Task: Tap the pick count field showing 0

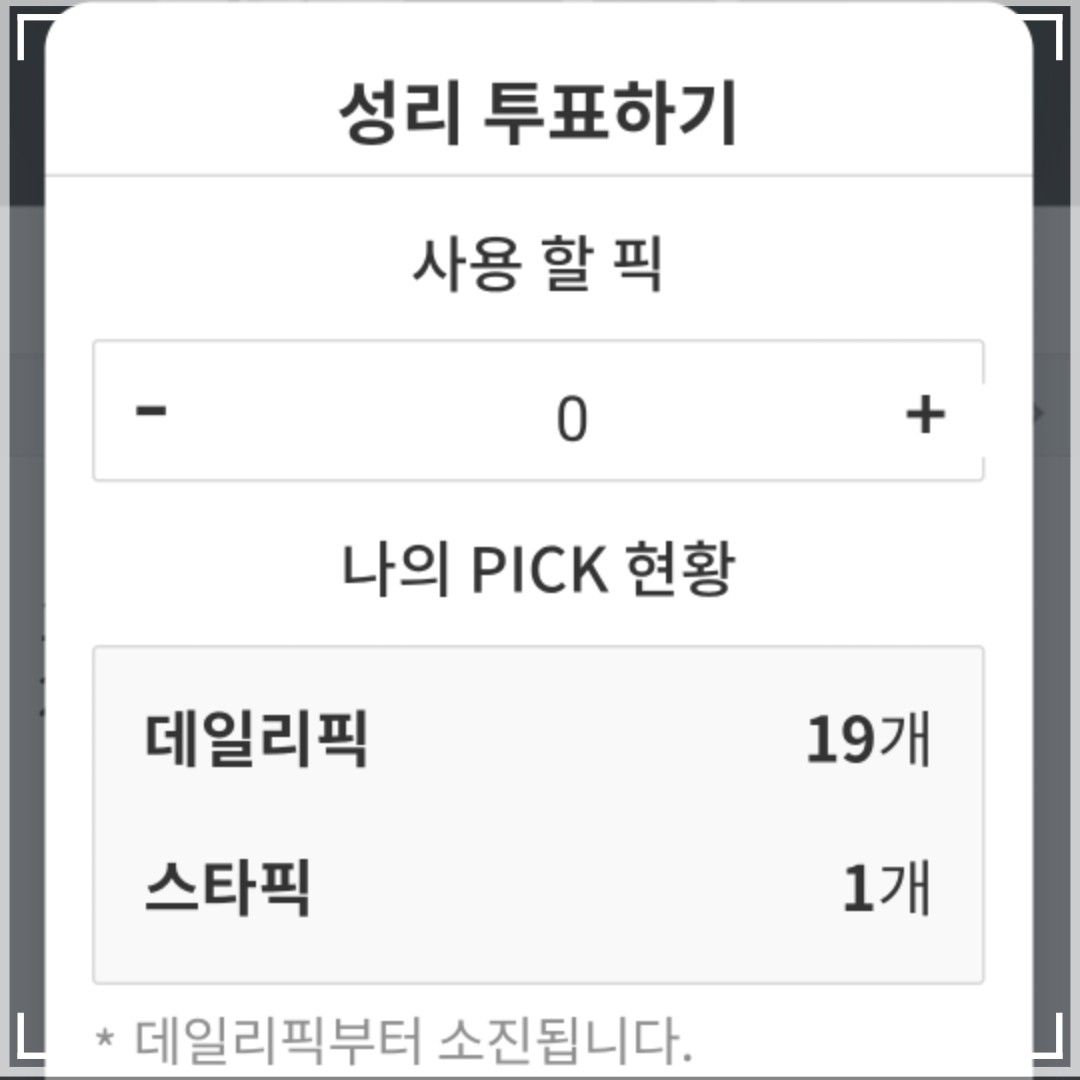Action: point(571,419)
